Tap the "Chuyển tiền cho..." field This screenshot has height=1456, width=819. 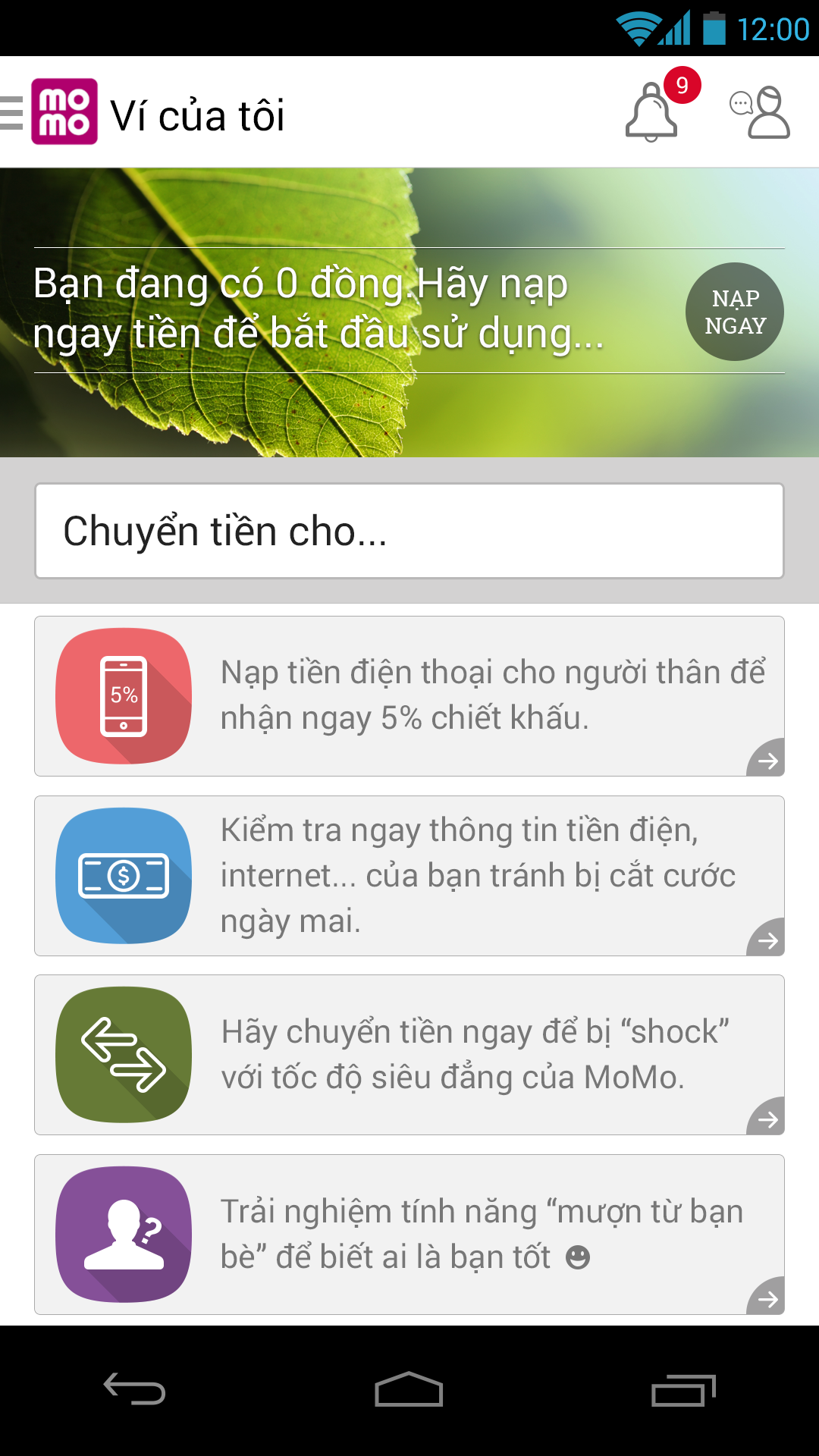click(409, 531)
